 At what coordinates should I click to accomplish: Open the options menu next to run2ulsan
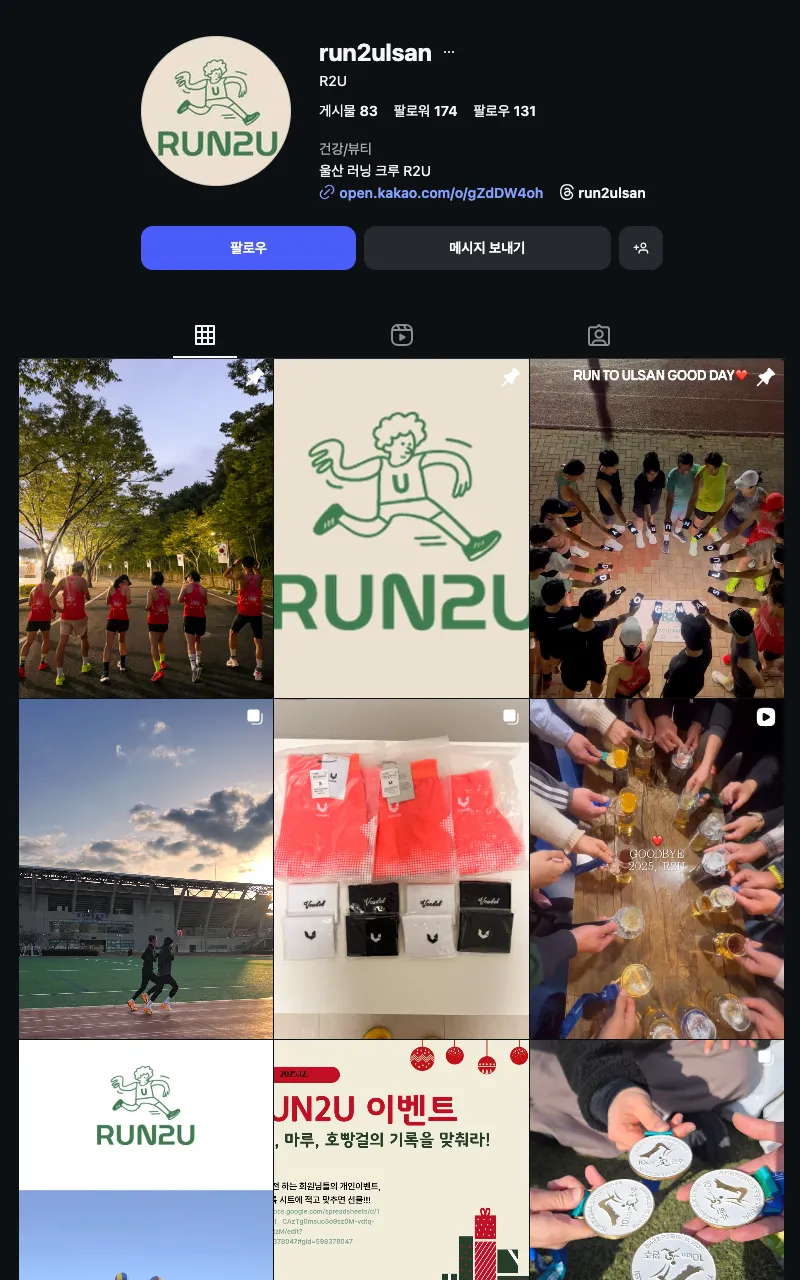[x=449, y=53]
